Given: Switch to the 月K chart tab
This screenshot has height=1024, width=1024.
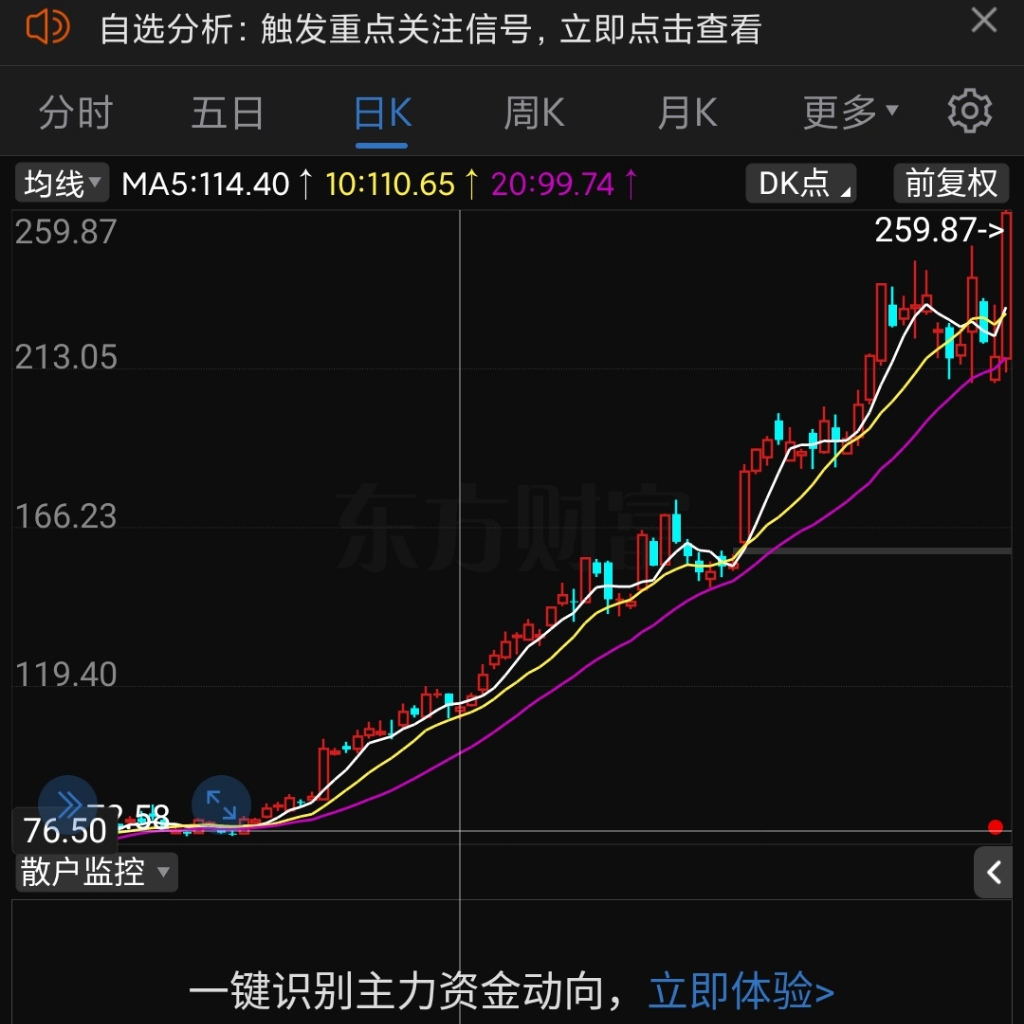Looking at the screenshot, I should (687, 113).
